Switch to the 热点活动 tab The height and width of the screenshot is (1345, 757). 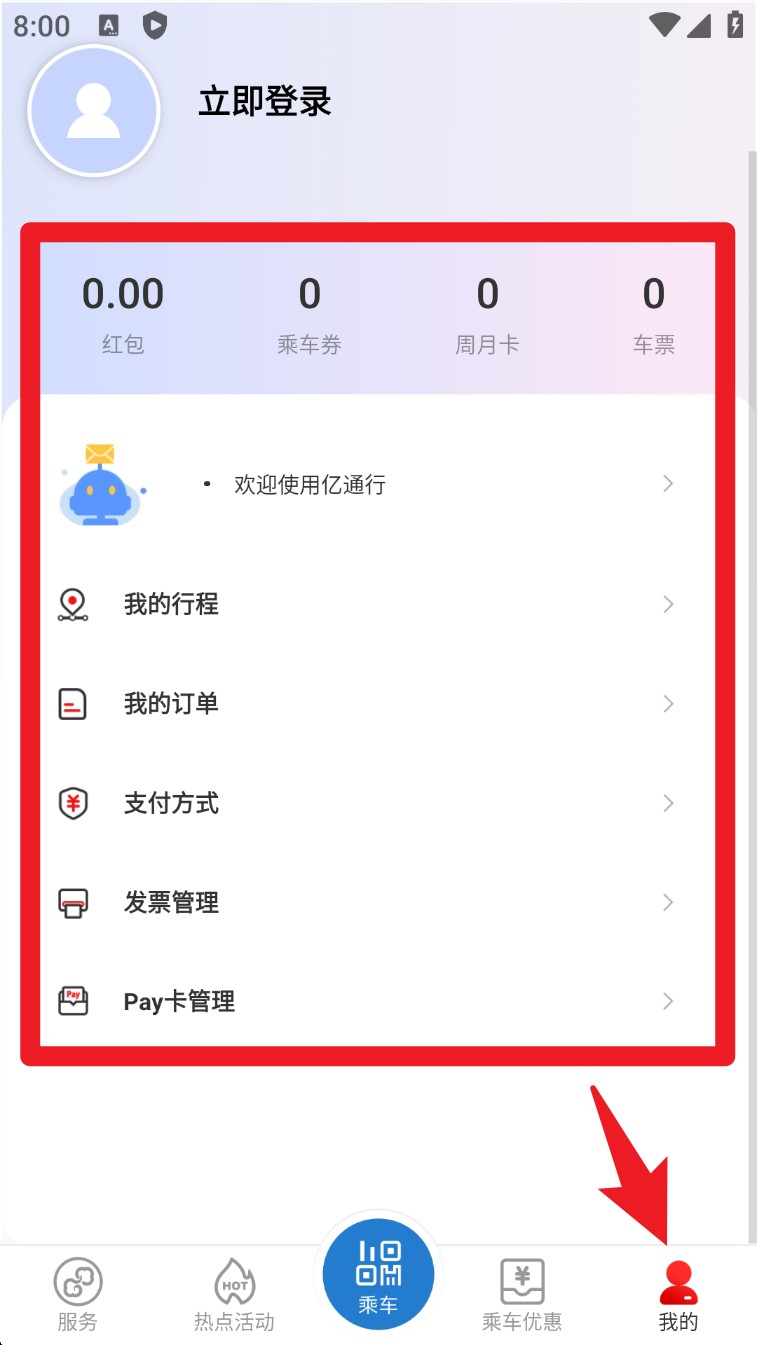click(x=234, y=1295)
